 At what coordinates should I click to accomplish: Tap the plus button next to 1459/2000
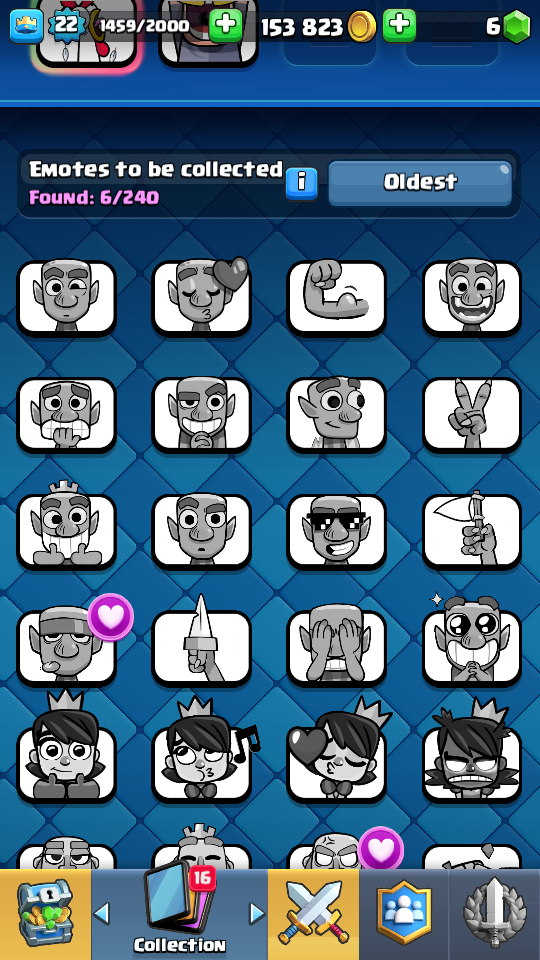click(x=226, y=25)
